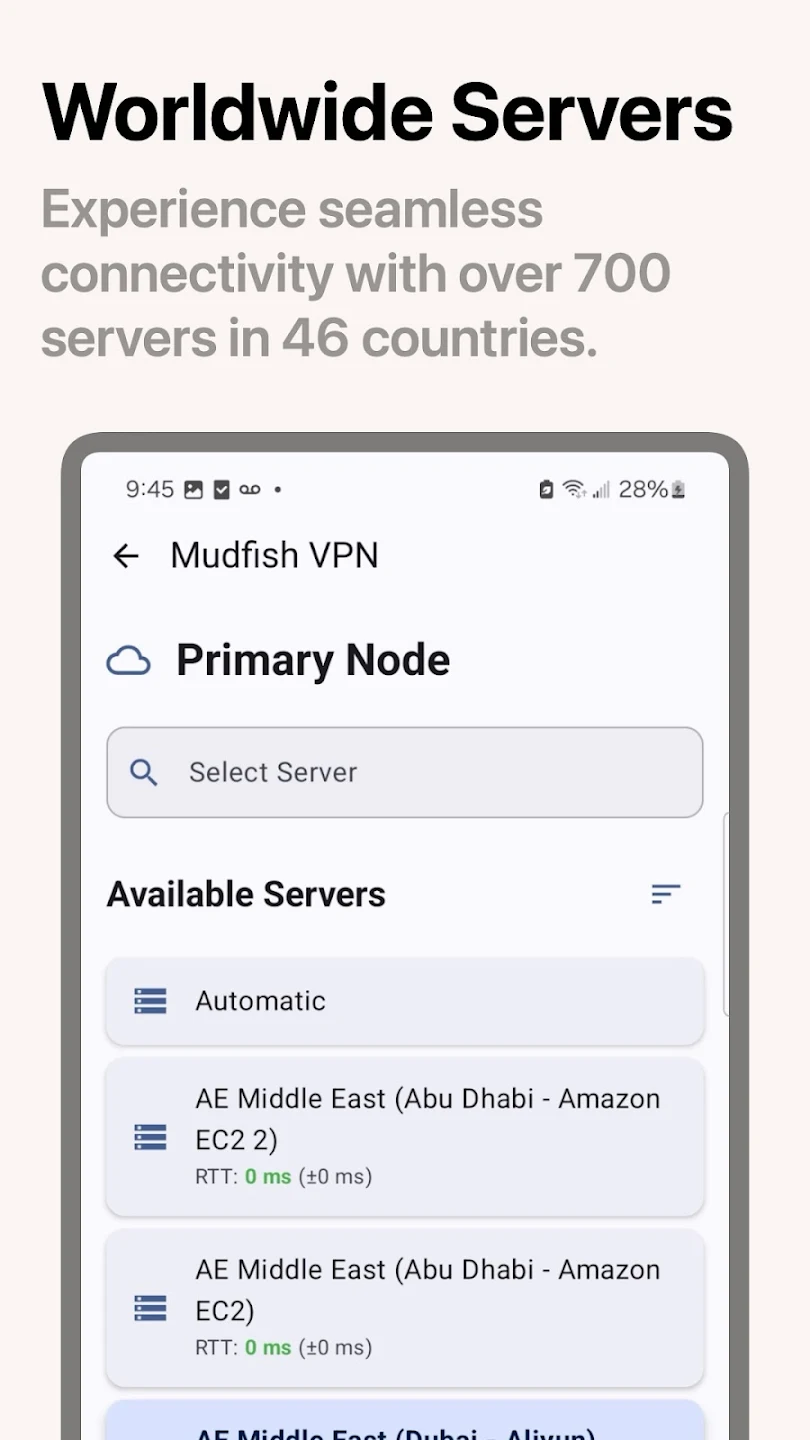Click the server icon next to Automatic
Screen dimensions: 810x1440
coord(149,1000)
